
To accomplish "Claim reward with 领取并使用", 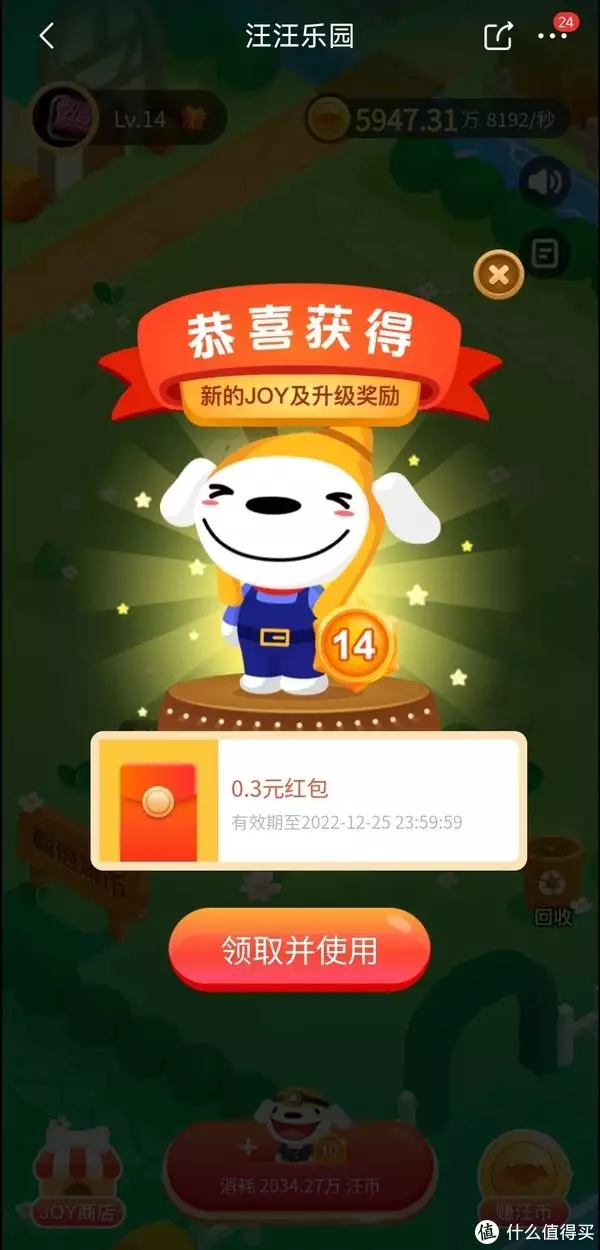I will pyautogui.click(x=299, y=950).
